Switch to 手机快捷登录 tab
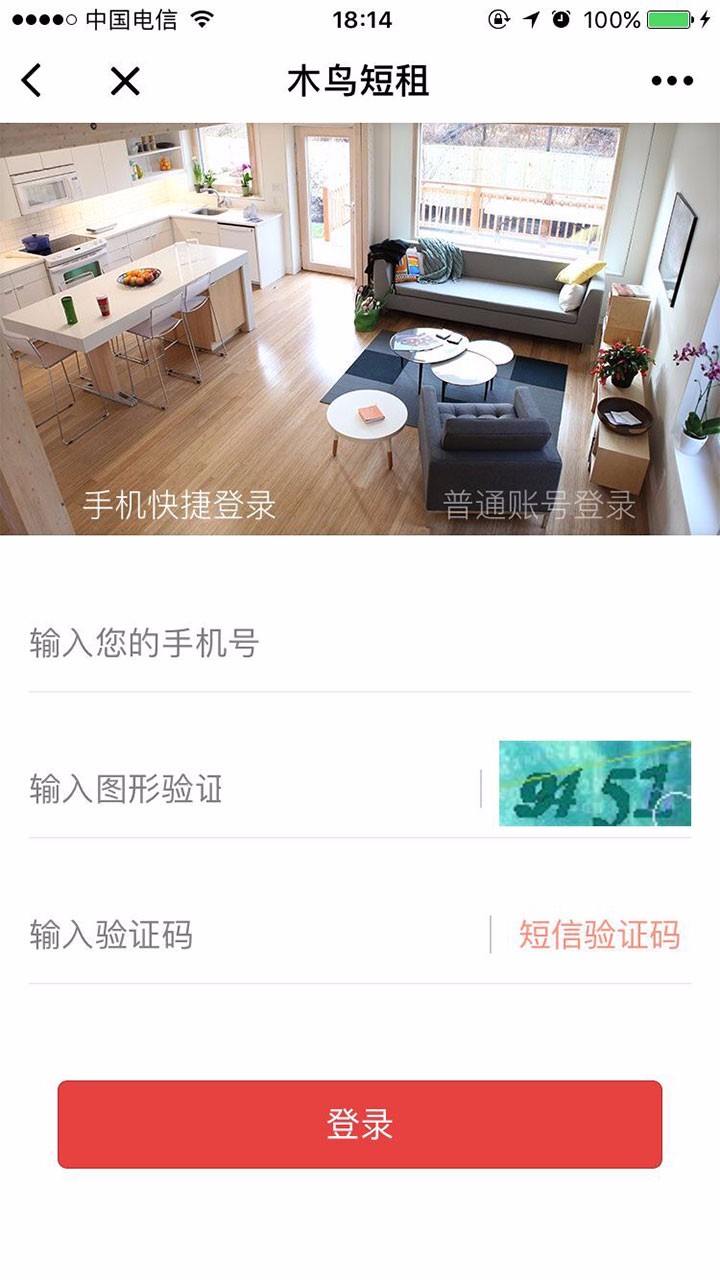The image size is (720, 1280). pos(179,505)
